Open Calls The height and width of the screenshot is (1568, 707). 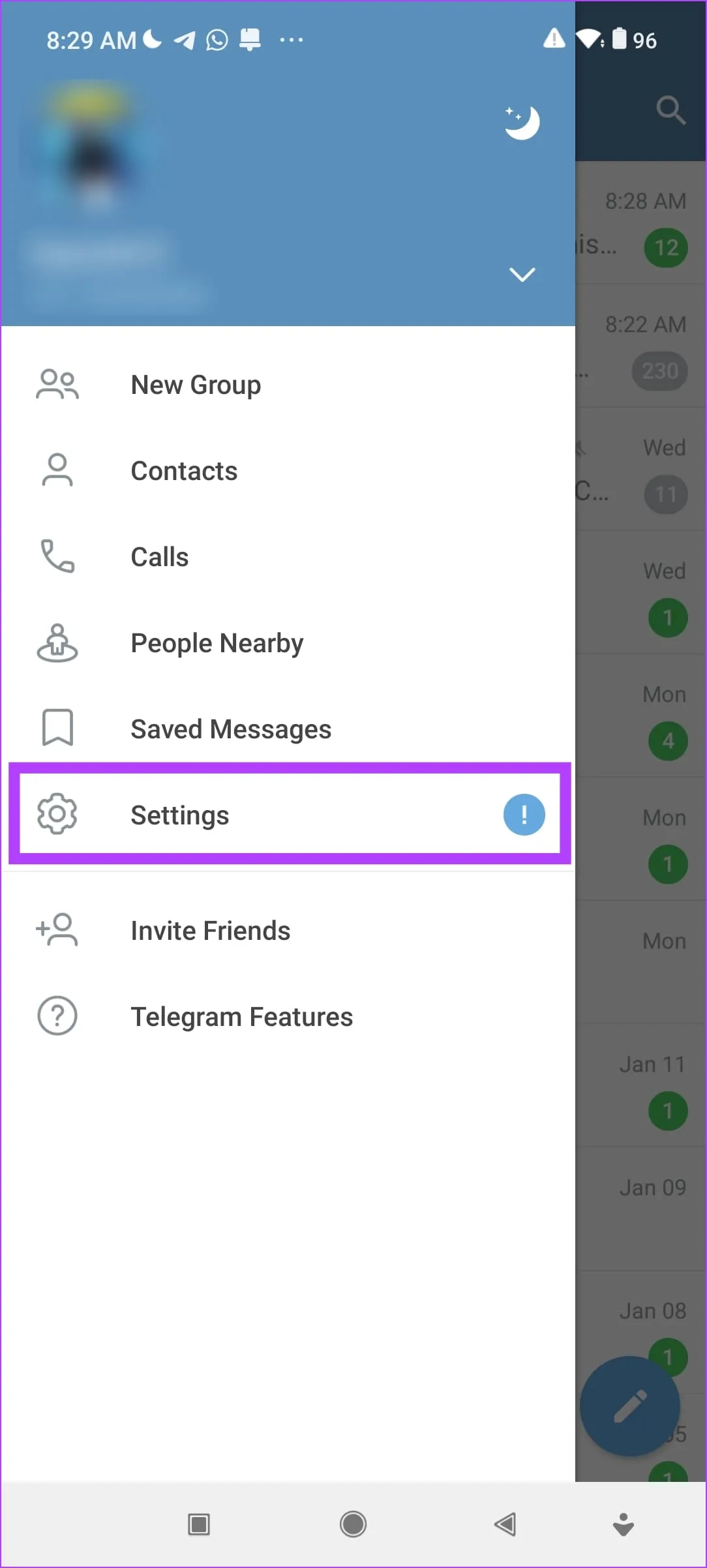pyautogui.click(x=160, y=557)
